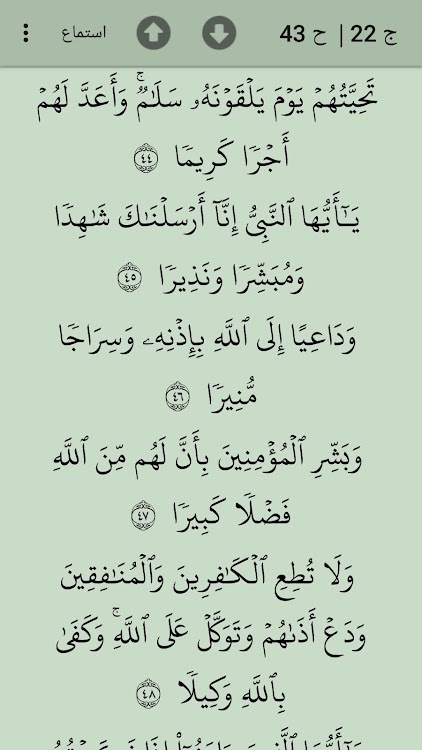Screen dimensions: 422x750
Task: Open the juz 22 hizb 43 indicator
Action: pyautogui.click(x=338, y=34)
